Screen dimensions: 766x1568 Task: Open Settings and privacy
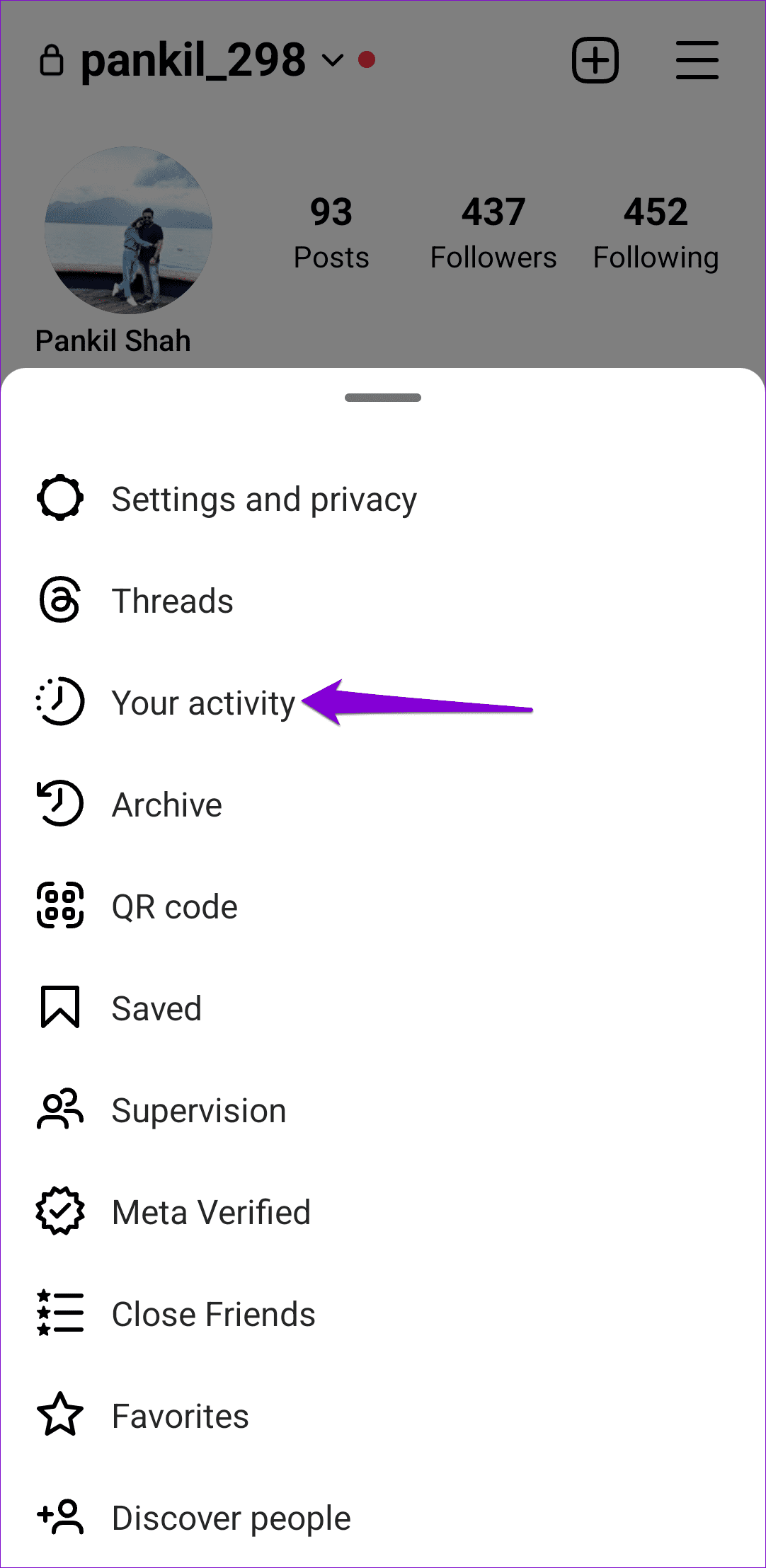click(264, 499)
